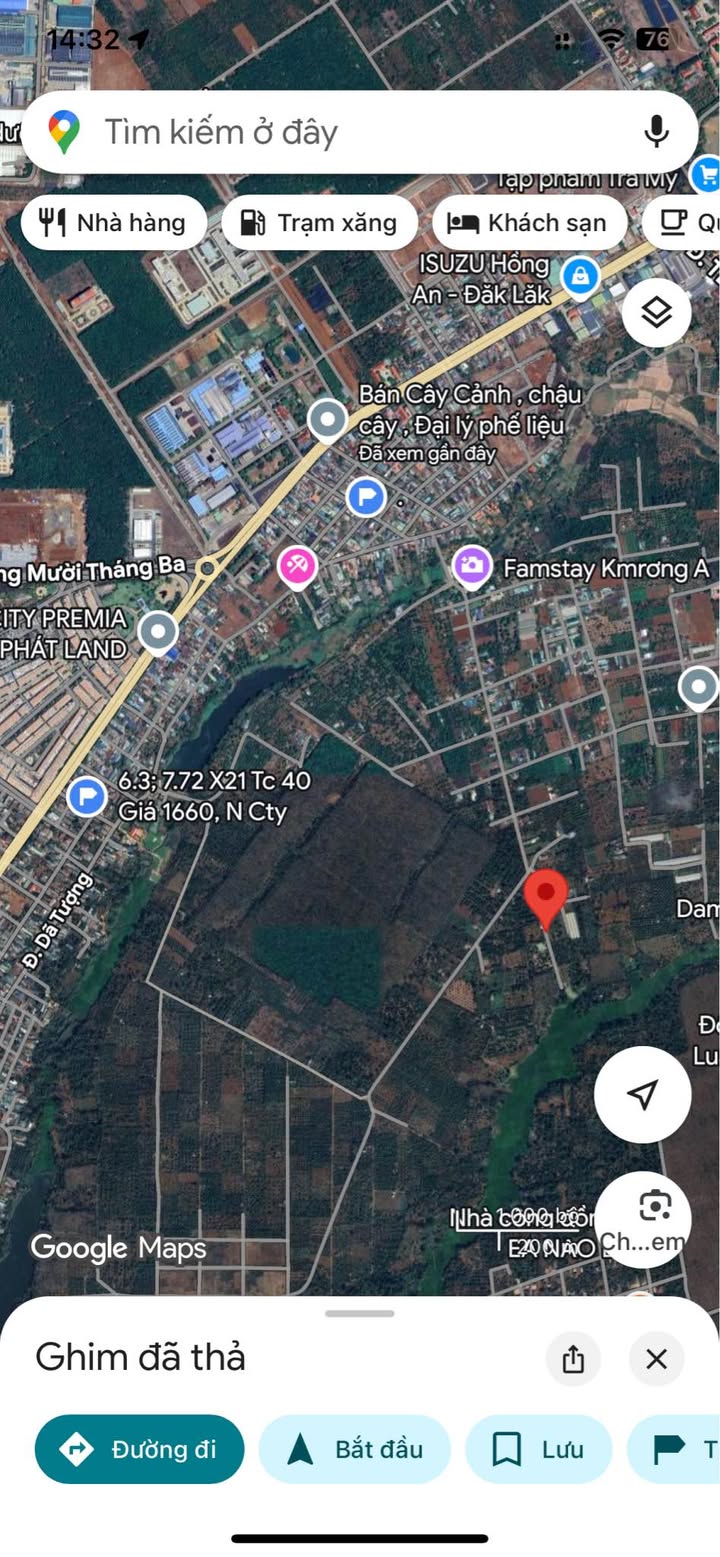
Task: Close the "Ghim đã thả" panel
Action: [656, 1358]
